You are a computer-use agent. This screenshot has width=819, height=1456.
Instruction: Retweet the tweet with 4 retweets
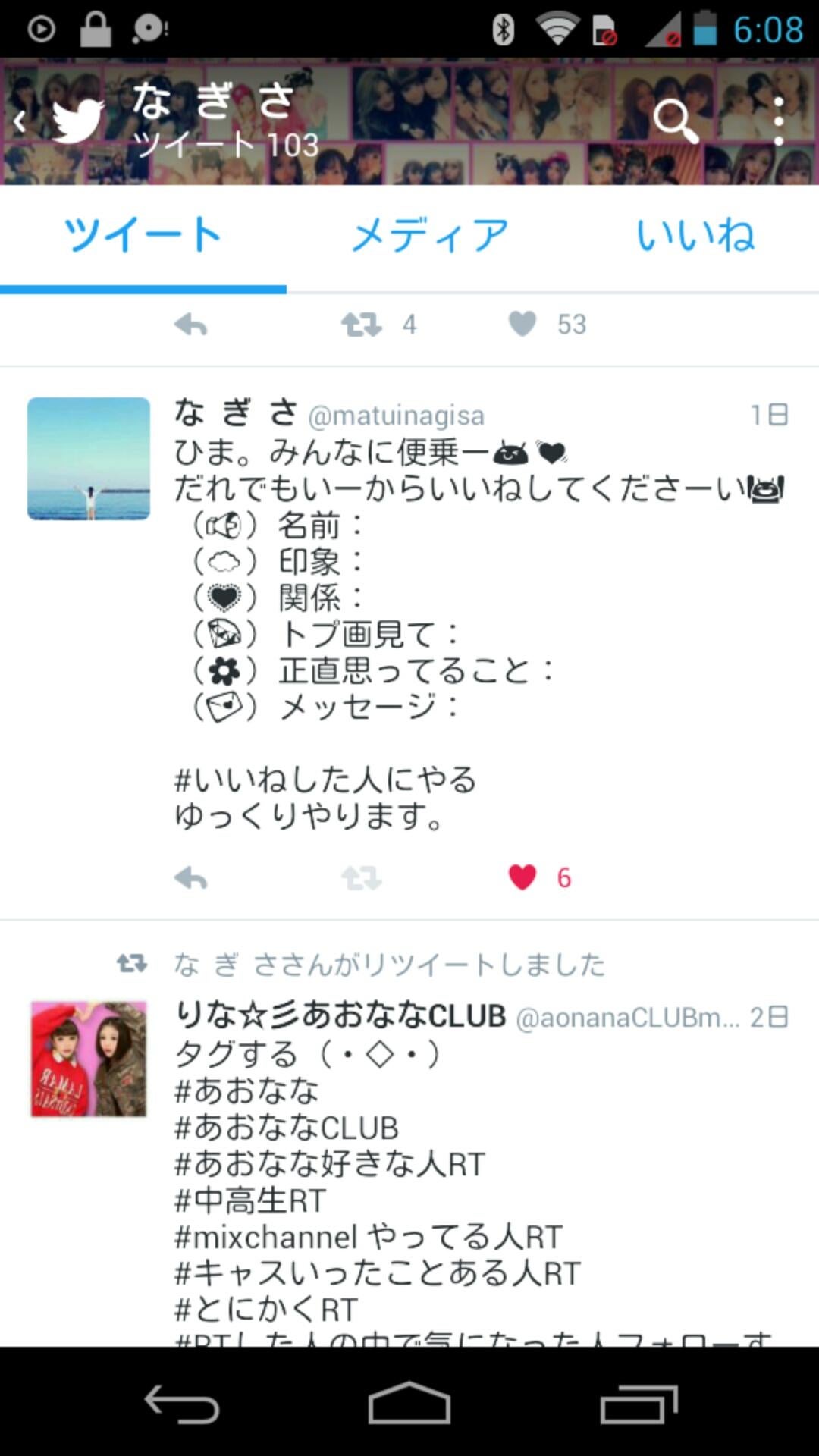(x=361, y=325)
